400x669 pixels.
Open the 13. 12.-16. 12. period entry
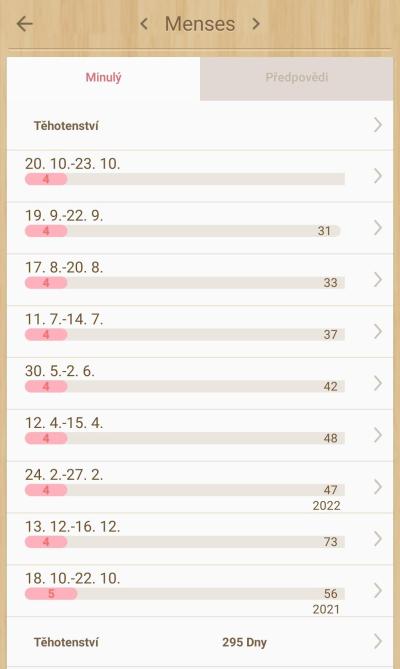[x=200, y=539]
